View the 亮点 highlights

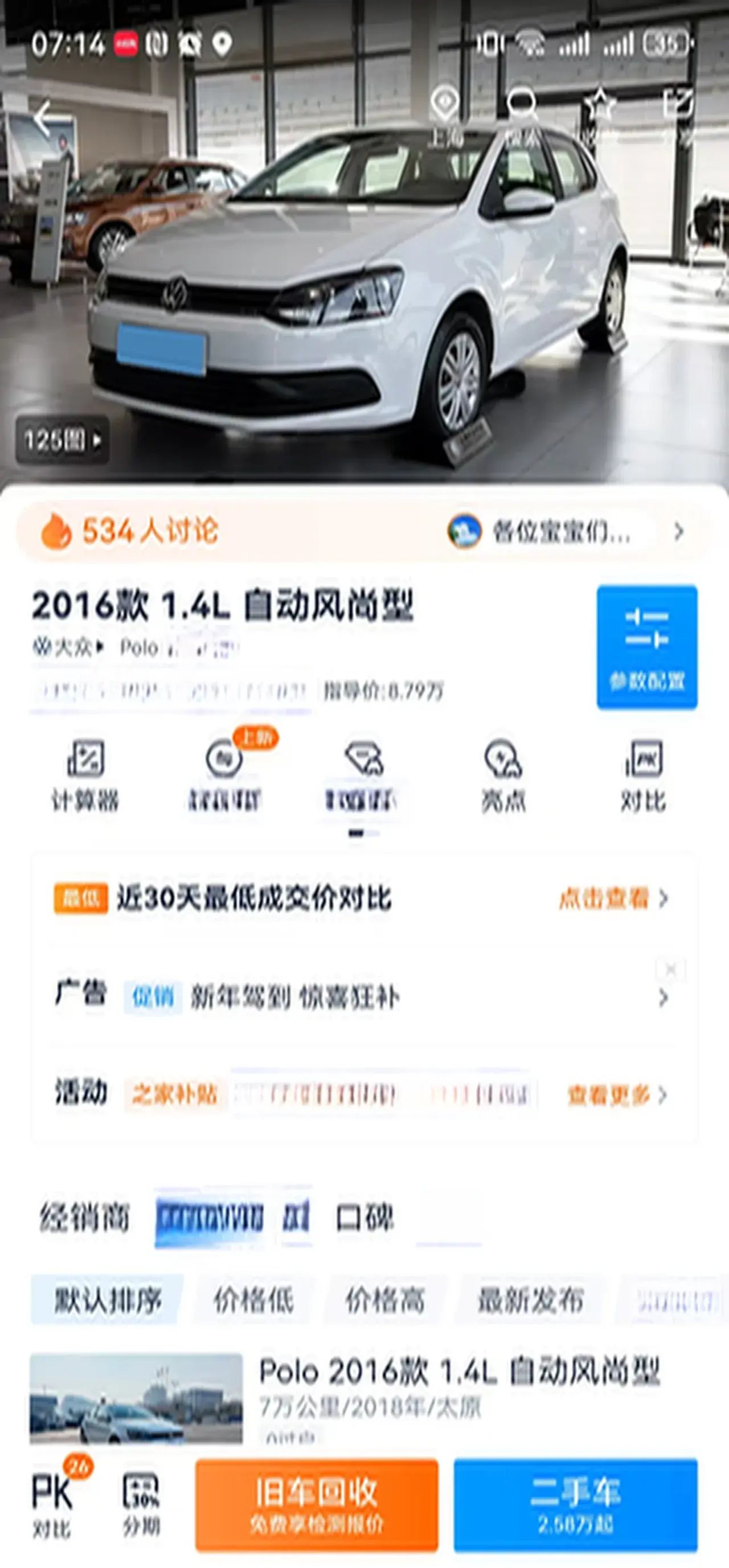click(503, 775)
